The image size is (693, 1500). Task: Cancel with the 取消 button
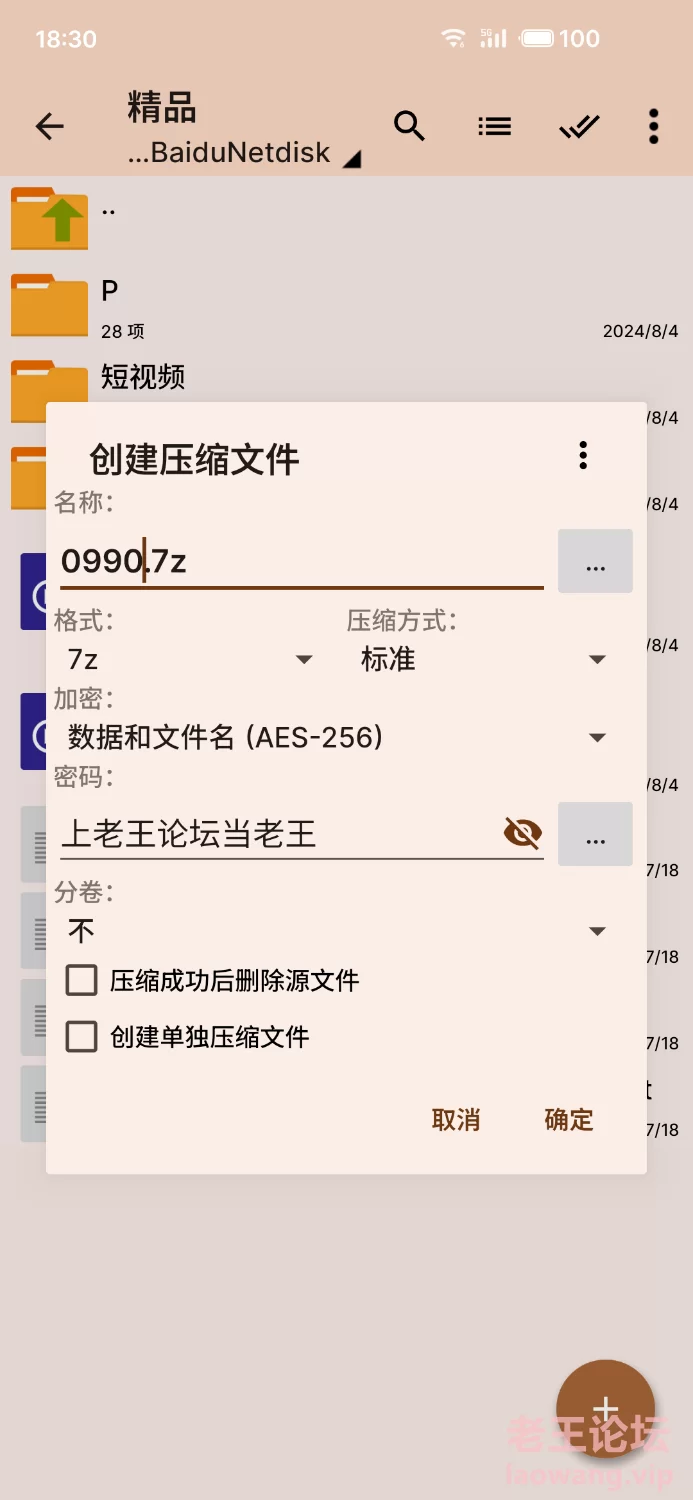click(x=456, y=1120)
